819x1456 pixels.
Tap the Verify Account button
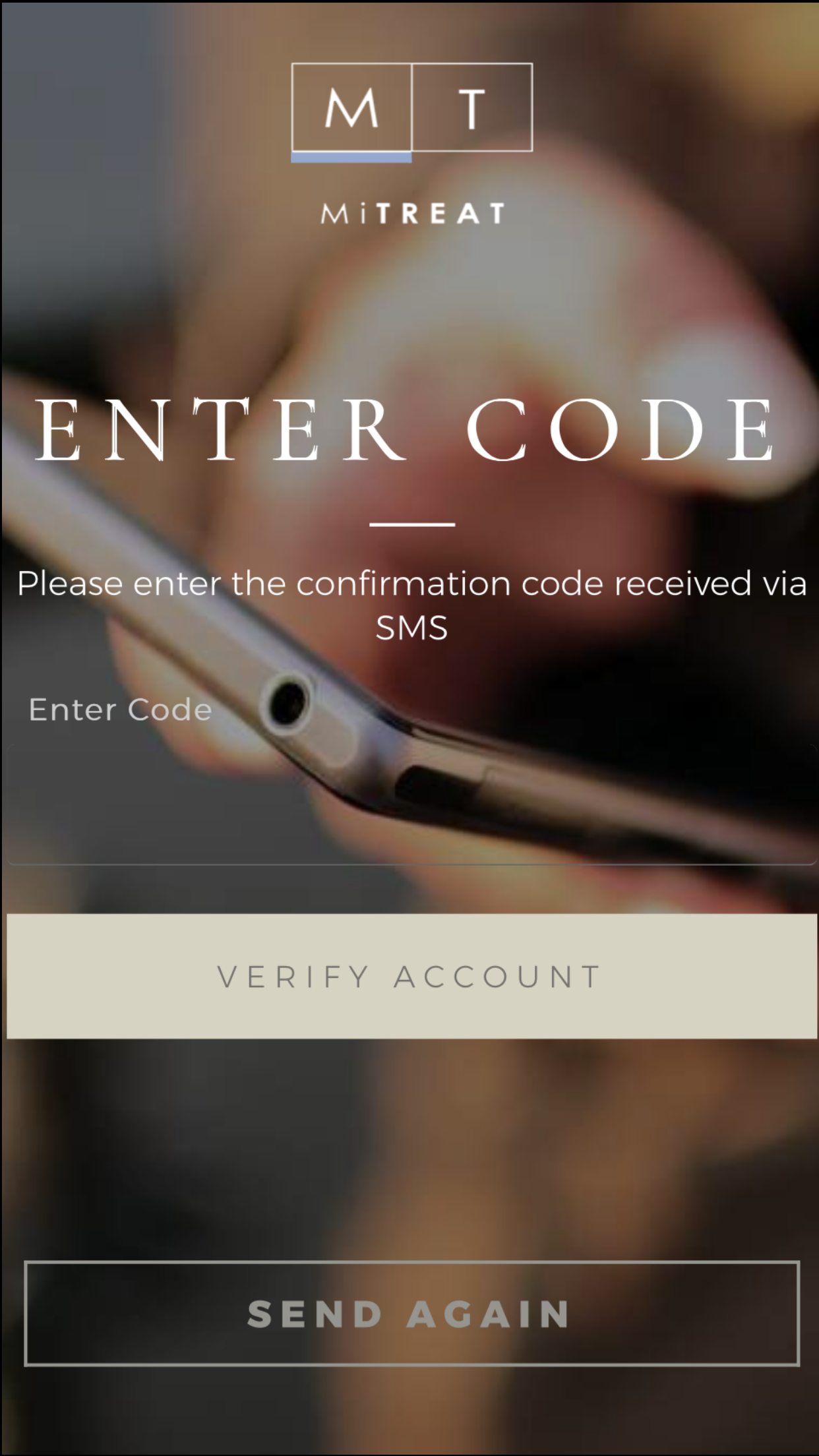click(x=411, y=976)
